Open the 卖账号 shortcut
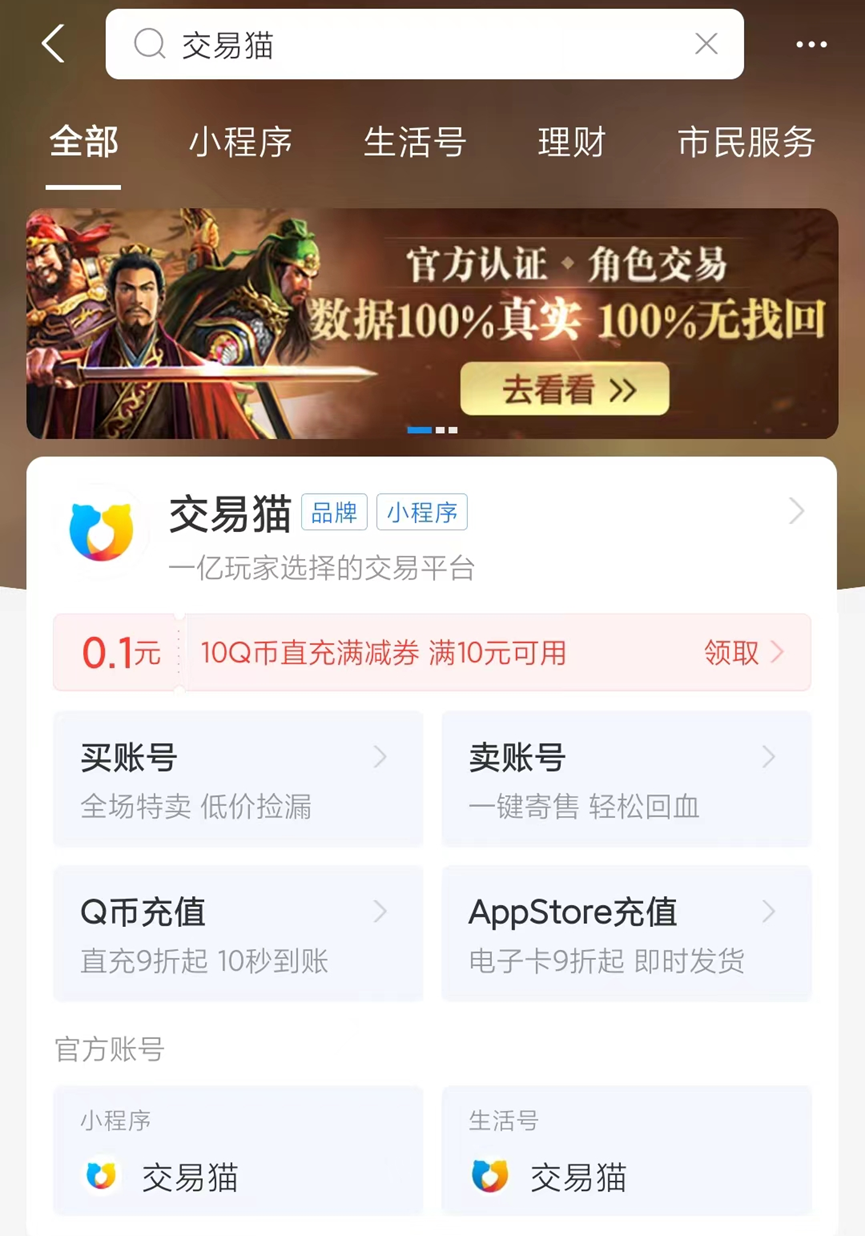 point(626,779)
